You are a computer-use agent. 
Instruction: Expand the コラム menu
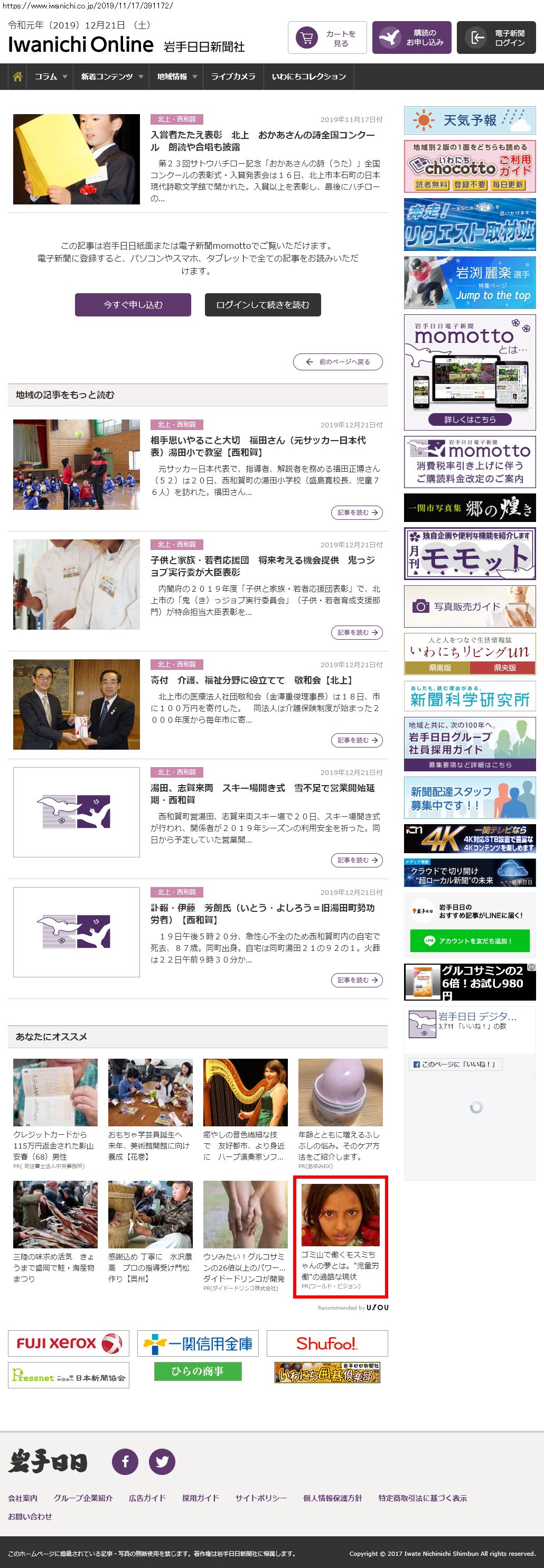(50, 77)
